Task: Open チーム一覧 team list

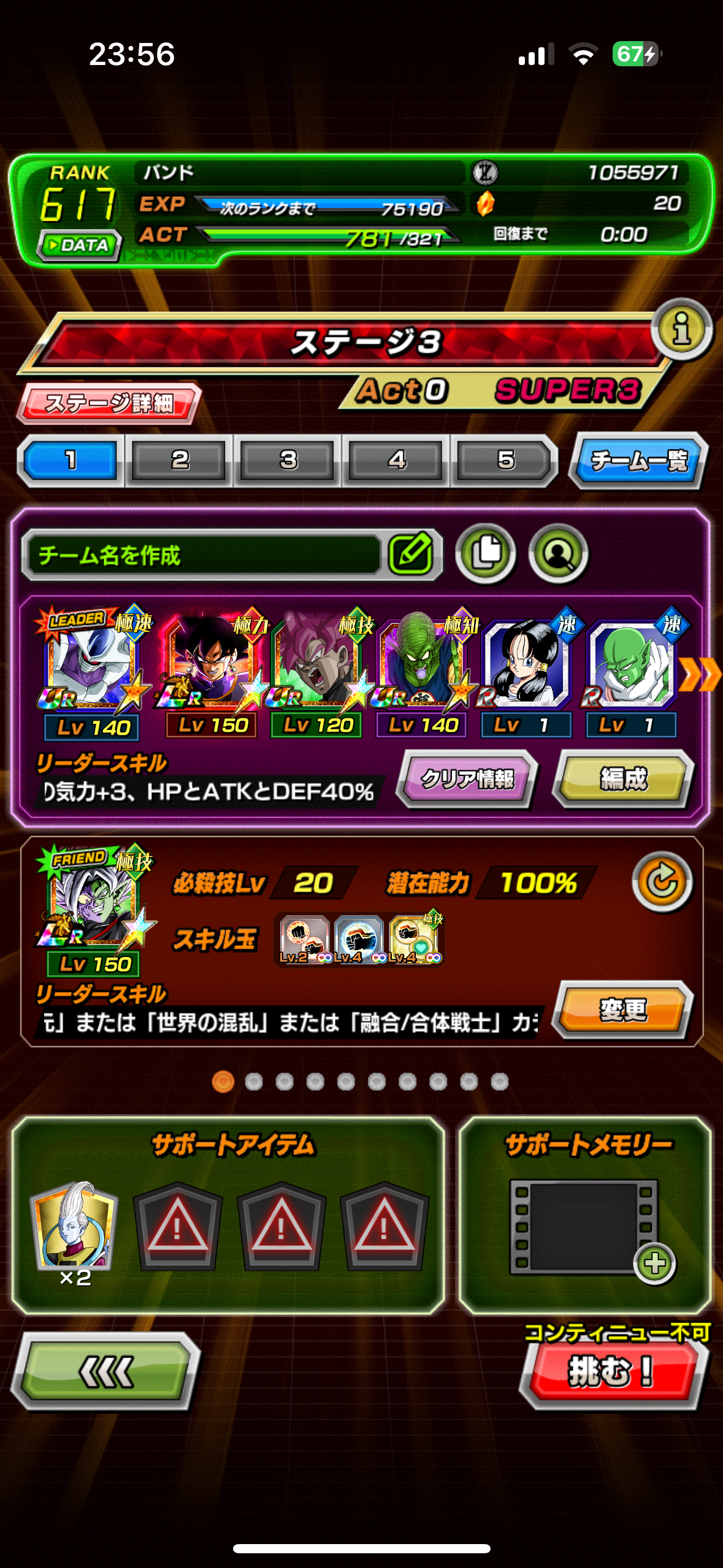Action: [x=638, y=460]
